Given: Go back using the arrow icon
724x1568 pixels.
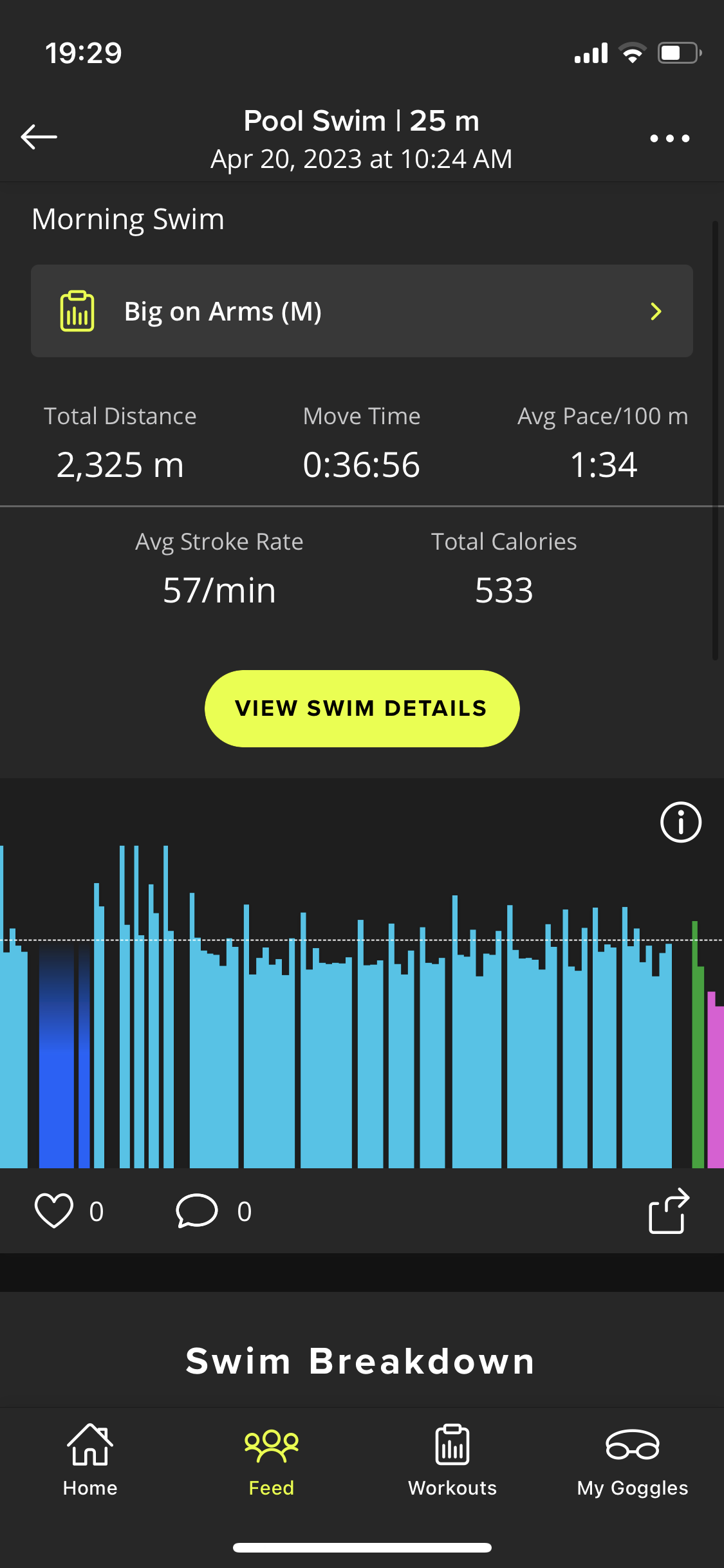Looking at the screenshot, I should pyautogui.click(x=39, y=137).
